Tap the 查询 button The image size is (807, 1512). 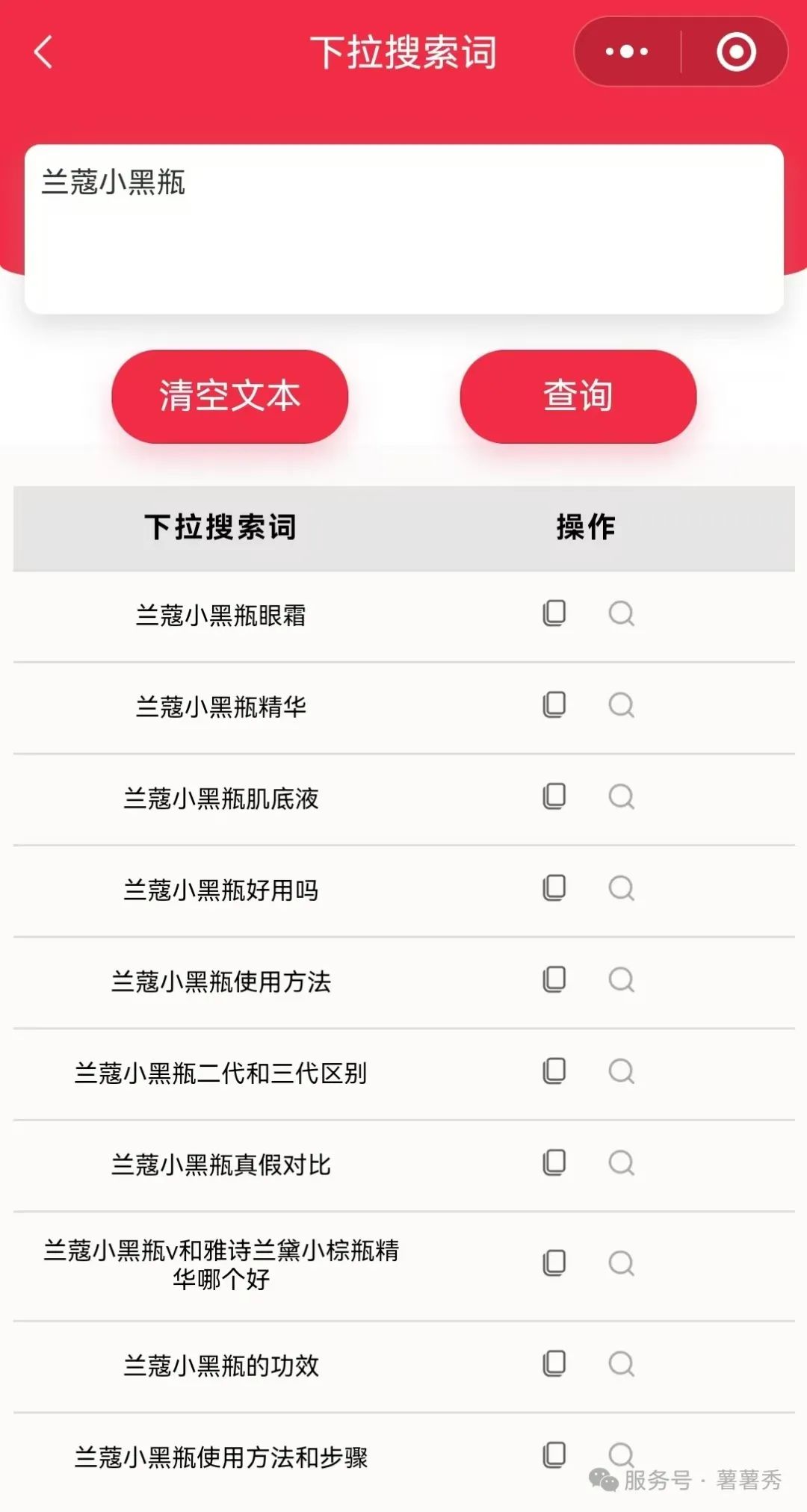pyautogui.click(x=578, y=396)
